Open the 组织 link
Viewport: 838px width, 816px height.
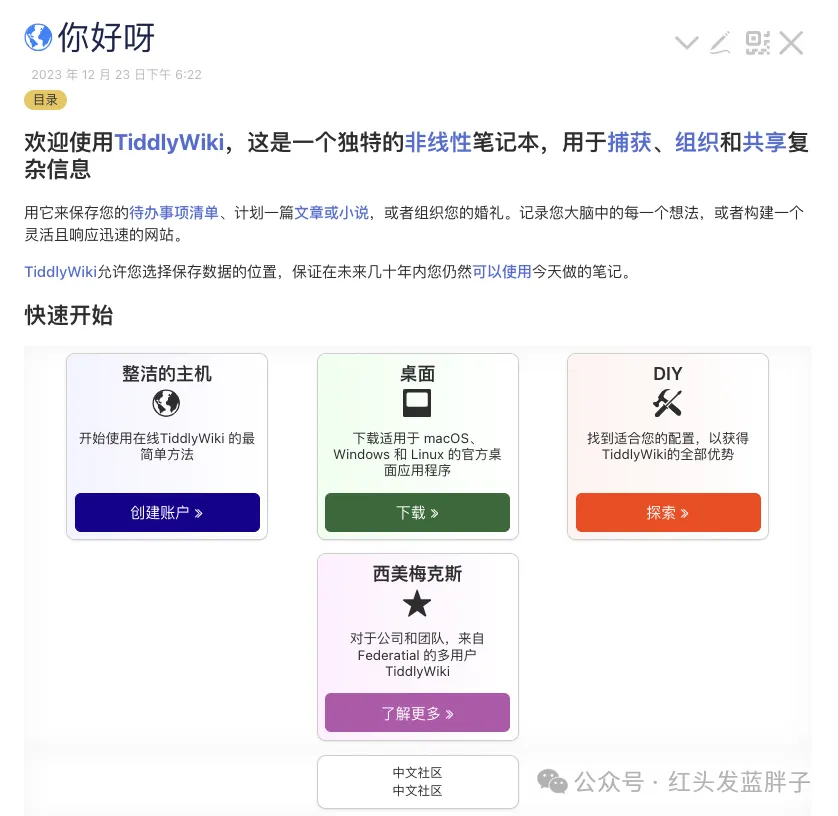tap(696, 142)
